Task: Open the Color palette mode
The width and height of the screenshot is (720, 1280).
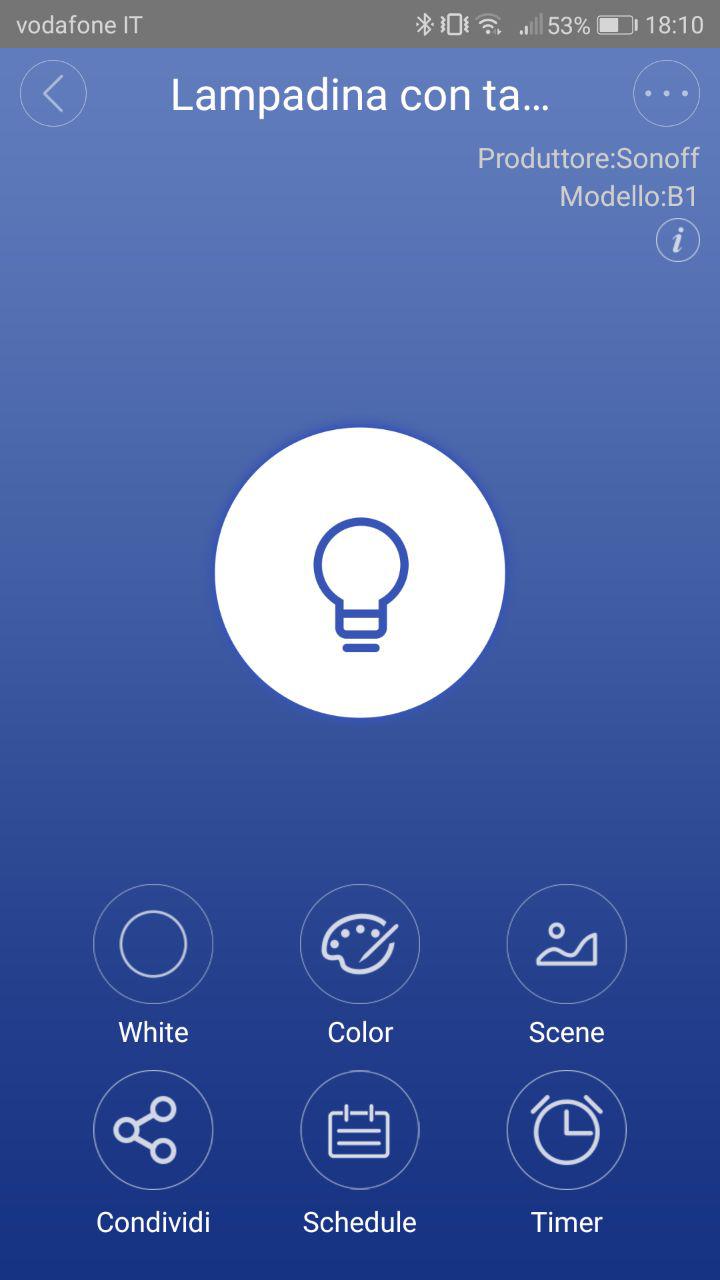Action: pyautogui.click(x=360, y=944)
